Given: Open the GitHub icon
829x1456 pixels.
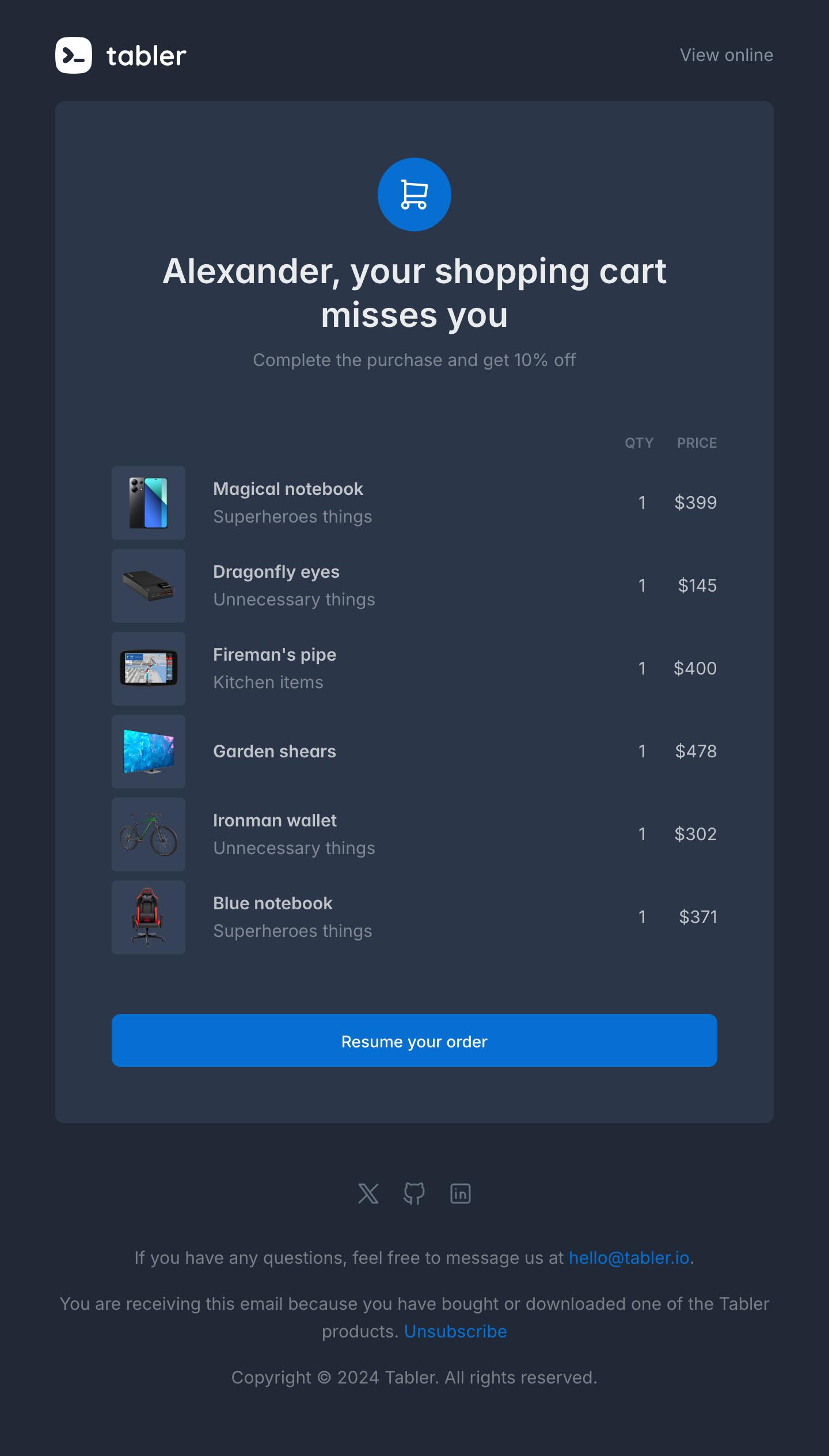Looking at the screenshot, I should click(414, 1193).
